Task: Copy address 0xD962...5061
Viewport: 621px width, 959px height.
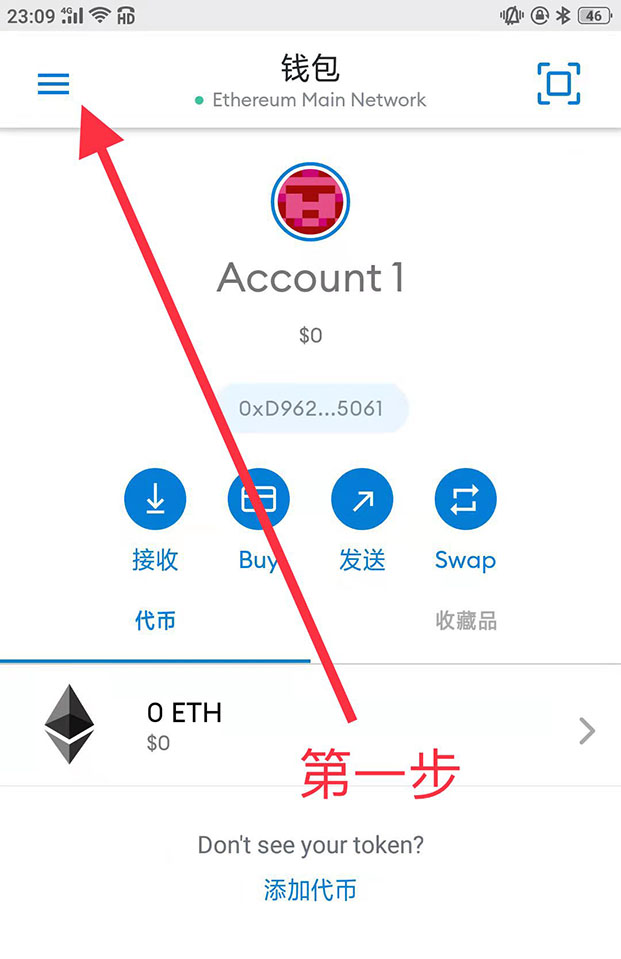Action: click(310, 409)
